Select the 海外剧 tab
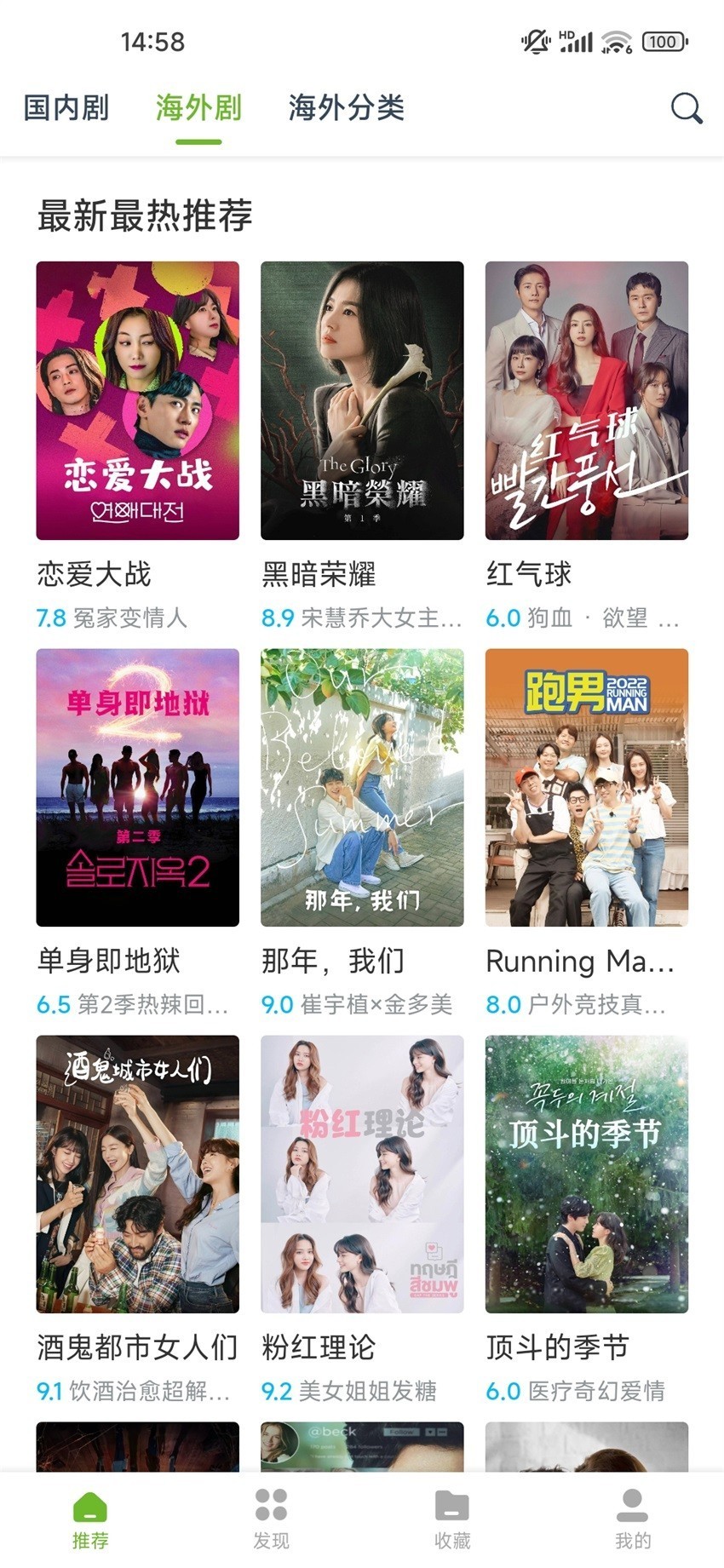Image resolution: width=724 pixels, height=1568 pixels. point(198,109)
